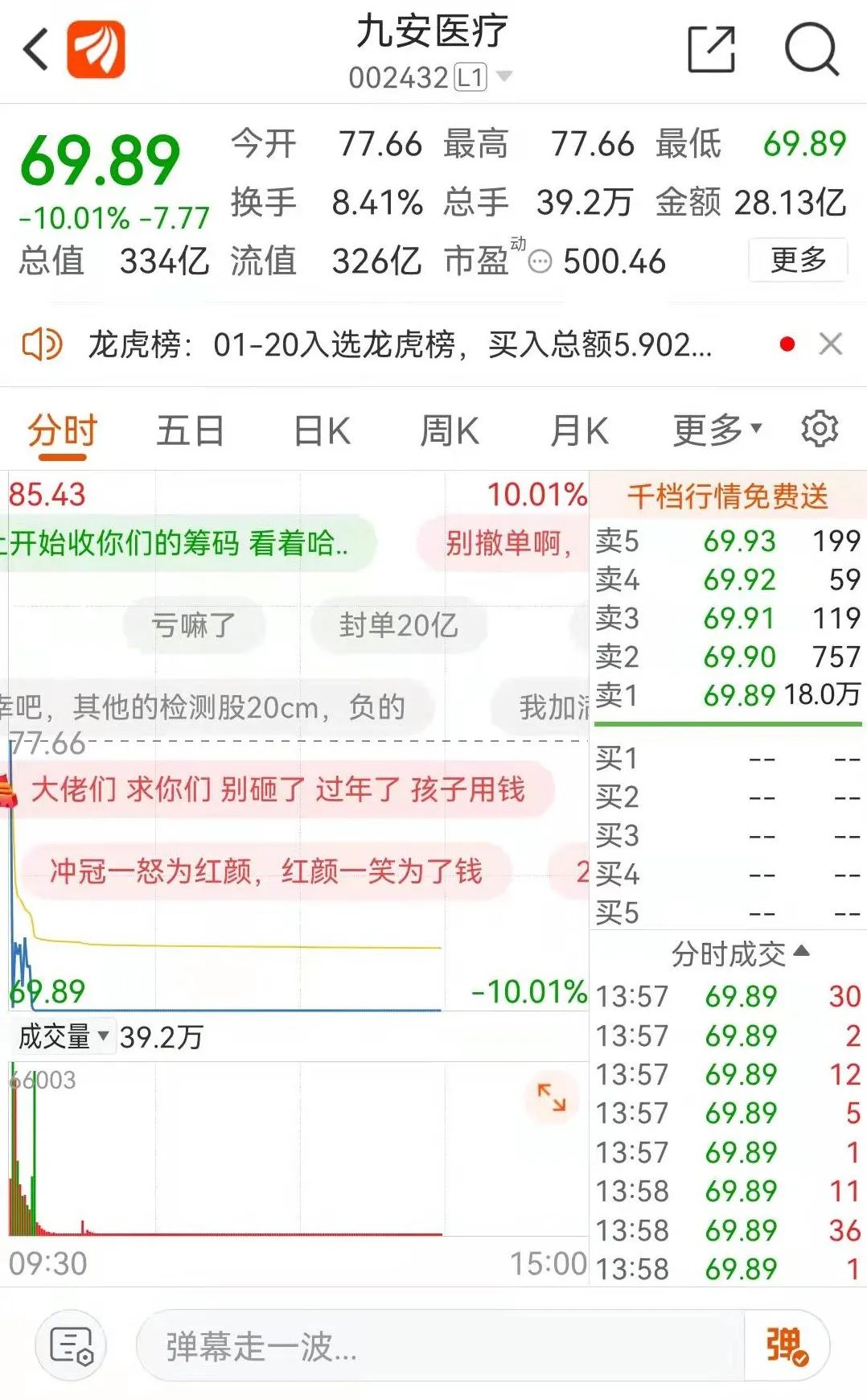Open the 千档行情免费送 promotion
867x1400 pixels.
click(x=727, y=496)
